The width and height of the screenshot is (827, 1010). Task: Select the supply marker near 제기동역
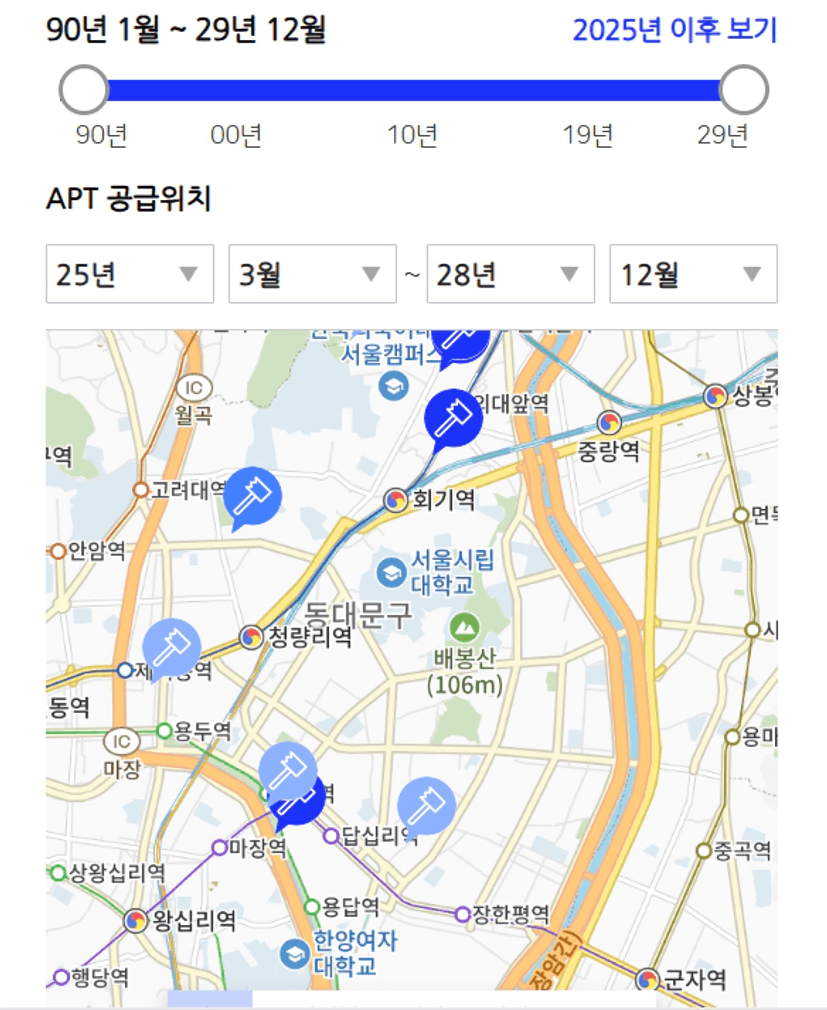(172, 647)
